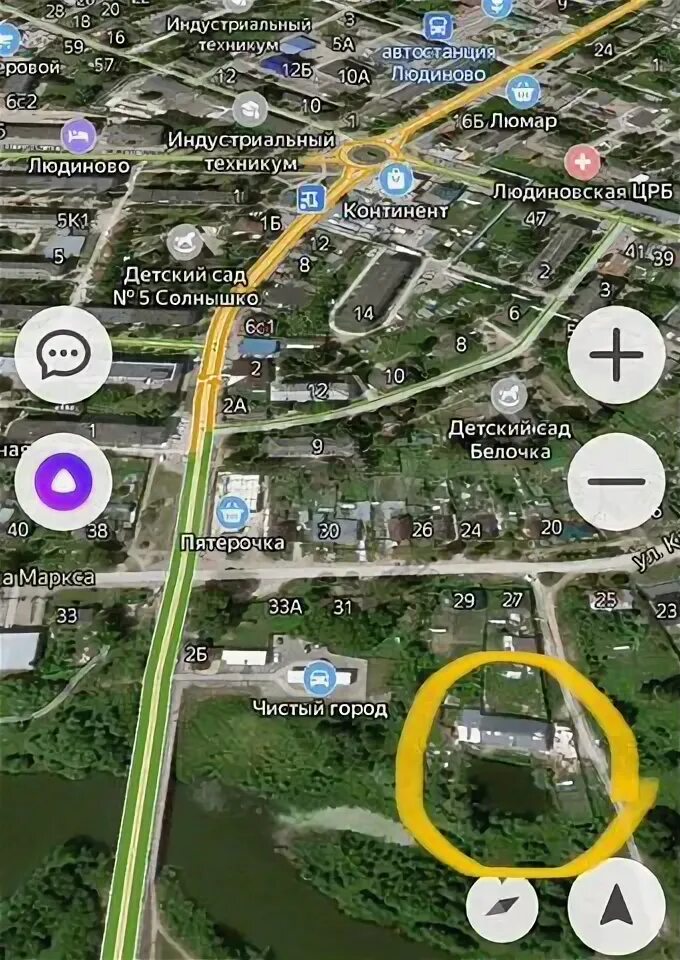The image size is (680, 960).
Task: Open the автостанция Людиново bus marker
Action: (x=438, y=26)
